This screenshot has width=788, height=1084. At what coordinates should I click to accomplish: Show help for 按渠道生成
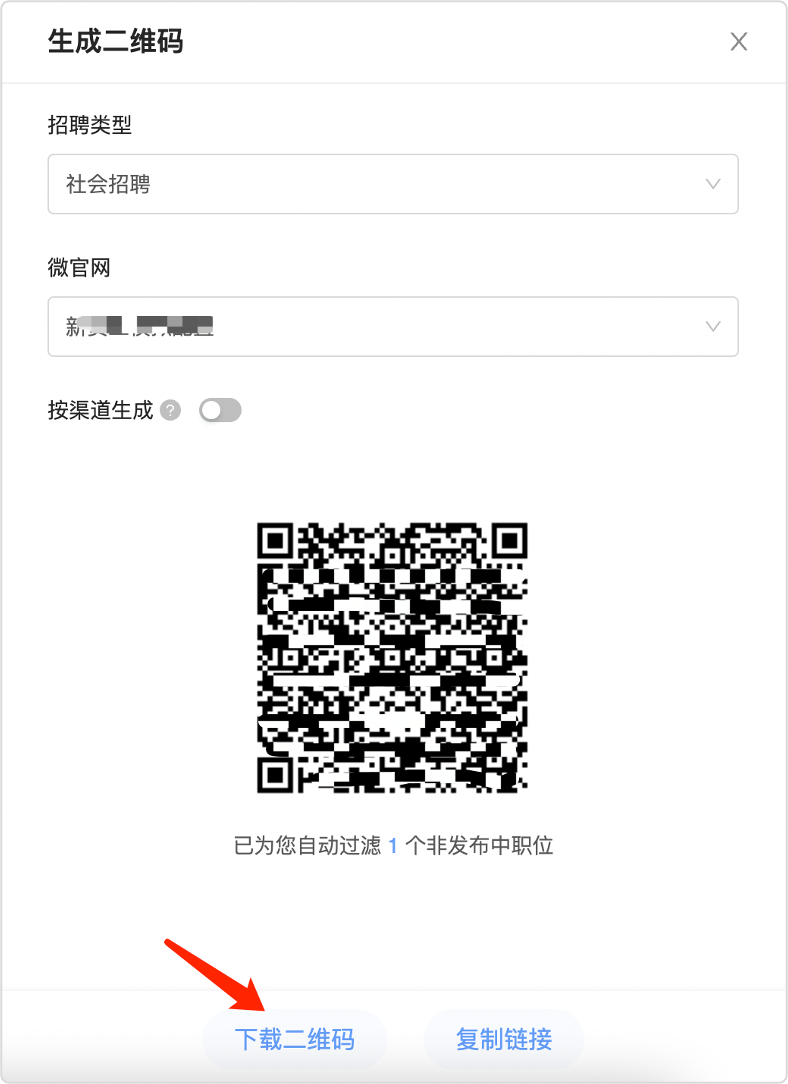click(171, 410)
